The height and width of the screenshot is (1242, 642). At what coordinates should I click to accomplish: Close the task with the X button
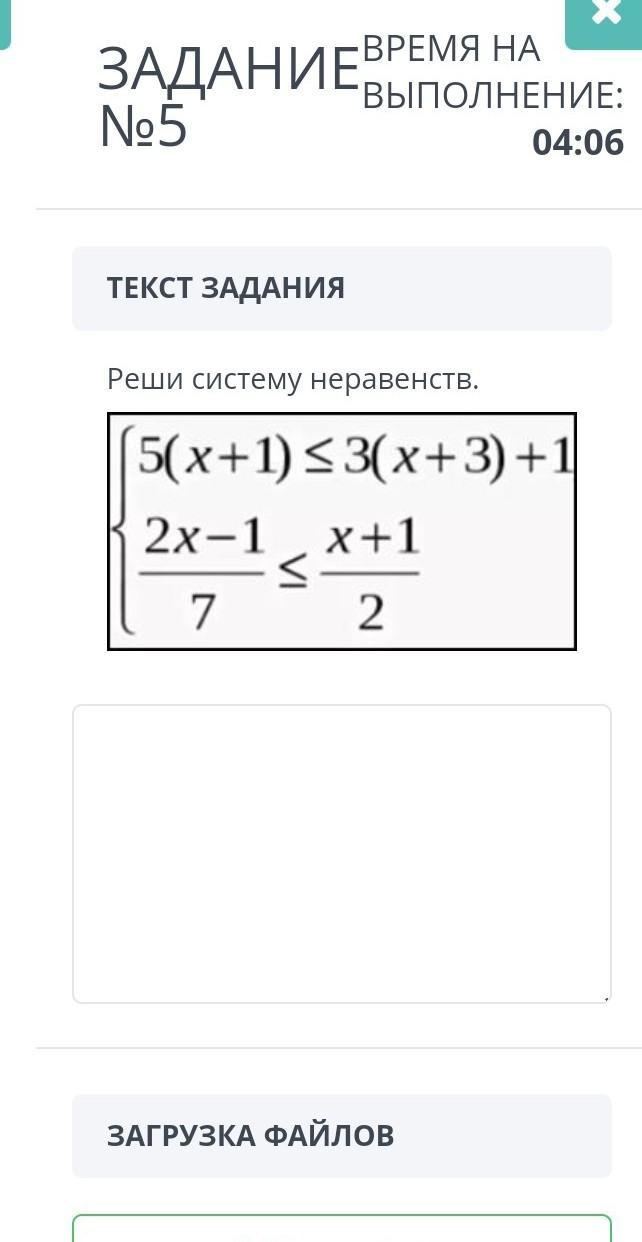[x=604, y=18]
